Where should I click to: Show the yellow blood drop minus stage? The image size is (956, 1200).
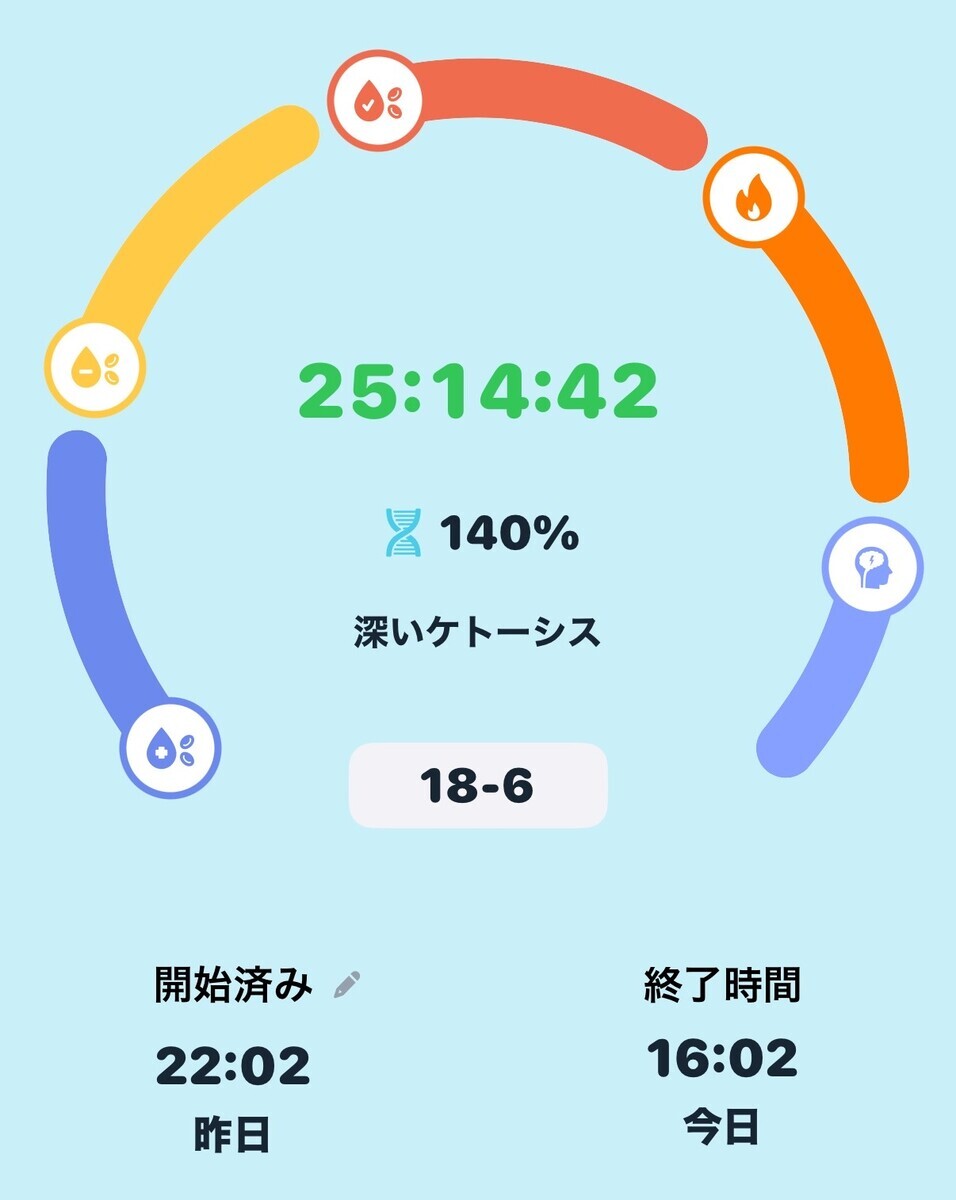pos(96,367)
